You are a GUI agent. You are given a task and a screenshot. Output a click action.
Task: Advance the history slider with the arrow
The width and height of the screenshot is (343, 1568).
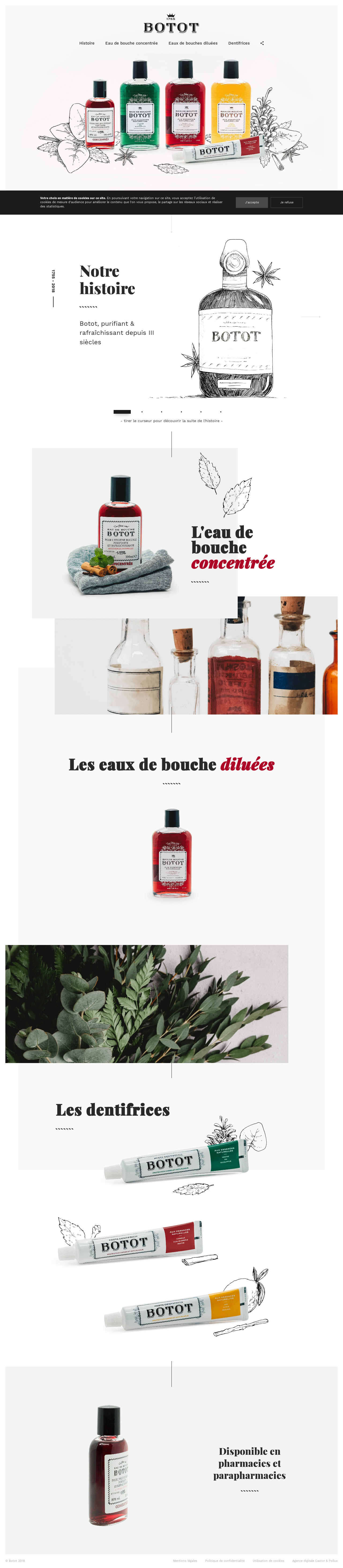tap(311, 317)
